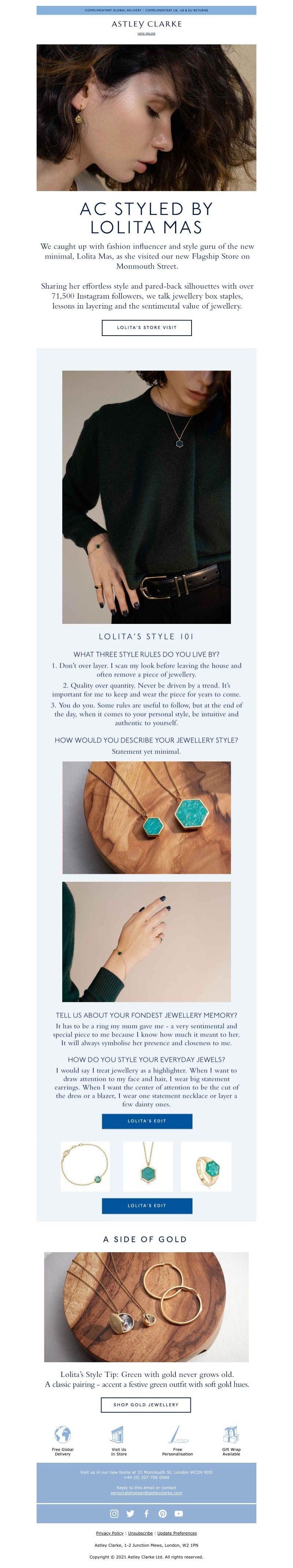Open Astley Clarke's Instagram page
Viewport: 293px width, 1568px height.
click(114, 1513)
